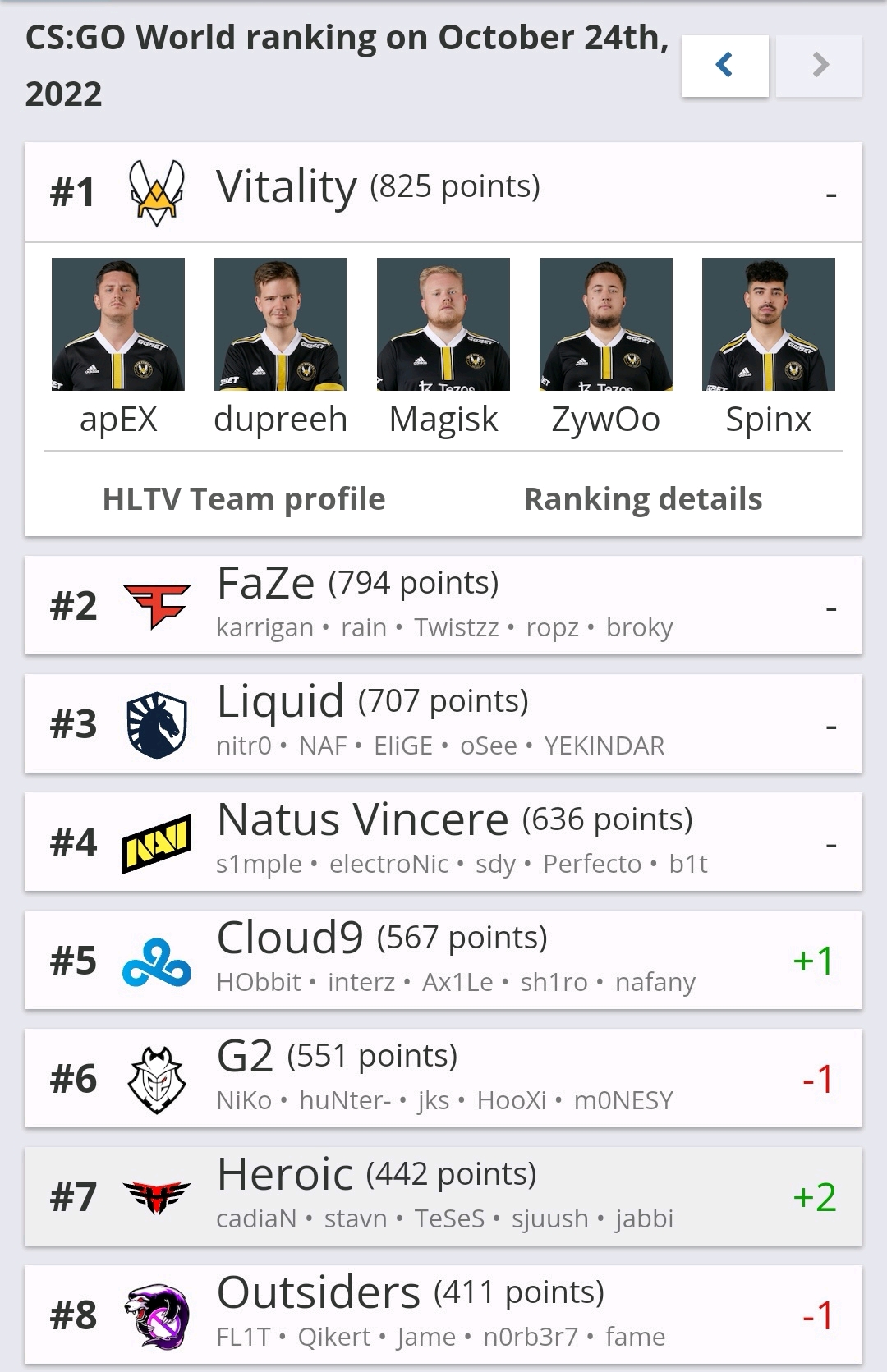This screenshot has height=1372, width=887.
Task: Open Ranking details for Vitality
Action: tap(643, 498)
